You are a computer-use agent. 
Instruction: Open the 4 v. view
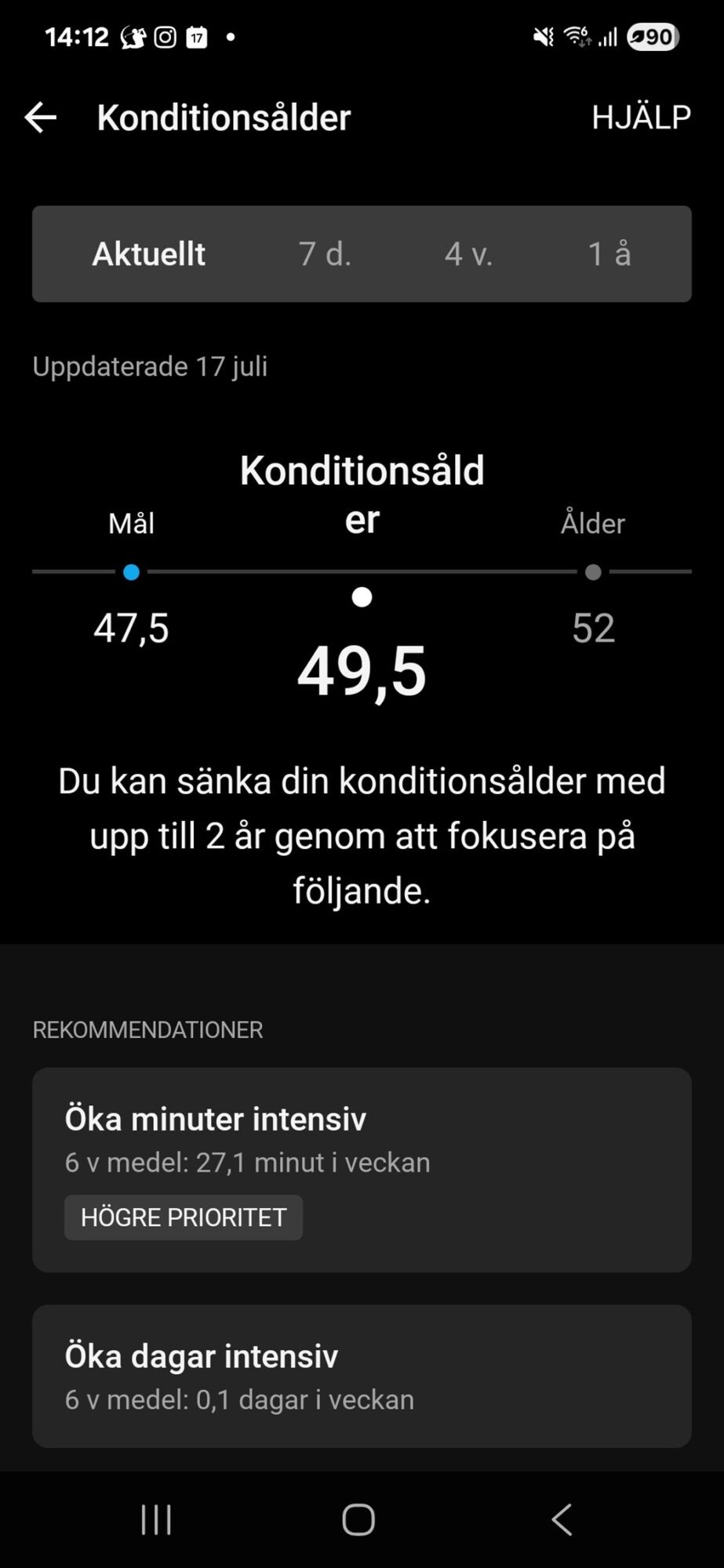pos(468,253)
